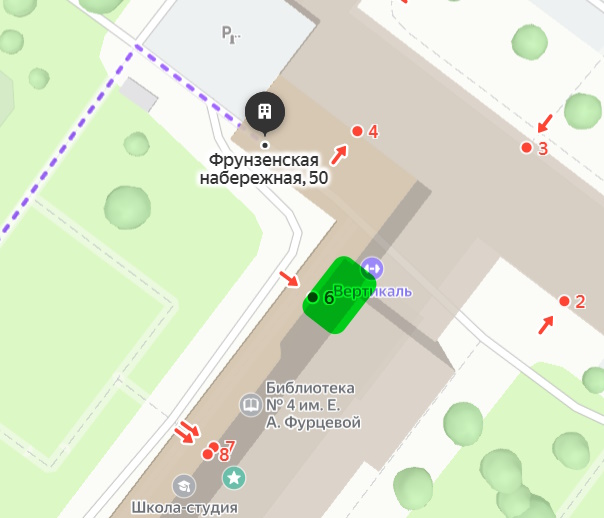Select entrance number 2
The width and height of the screenshot is (604, 518).
pyautogui.click(x=564, y=301)
